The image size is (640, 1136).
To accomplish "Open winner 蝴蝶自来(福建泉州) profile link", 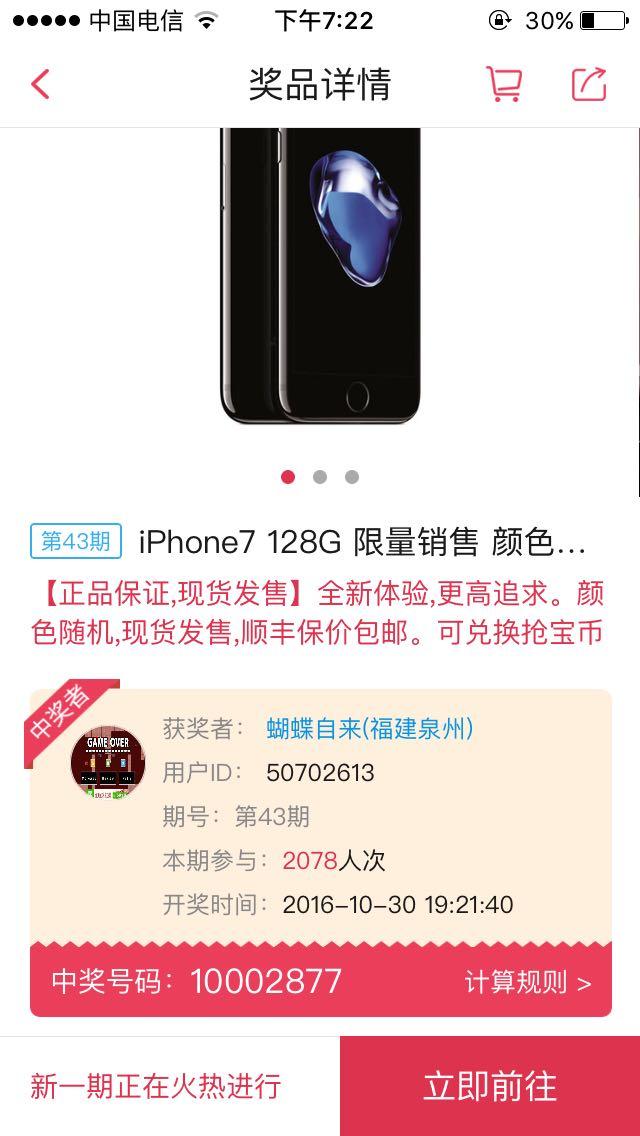I will click(x=370, y=728).
